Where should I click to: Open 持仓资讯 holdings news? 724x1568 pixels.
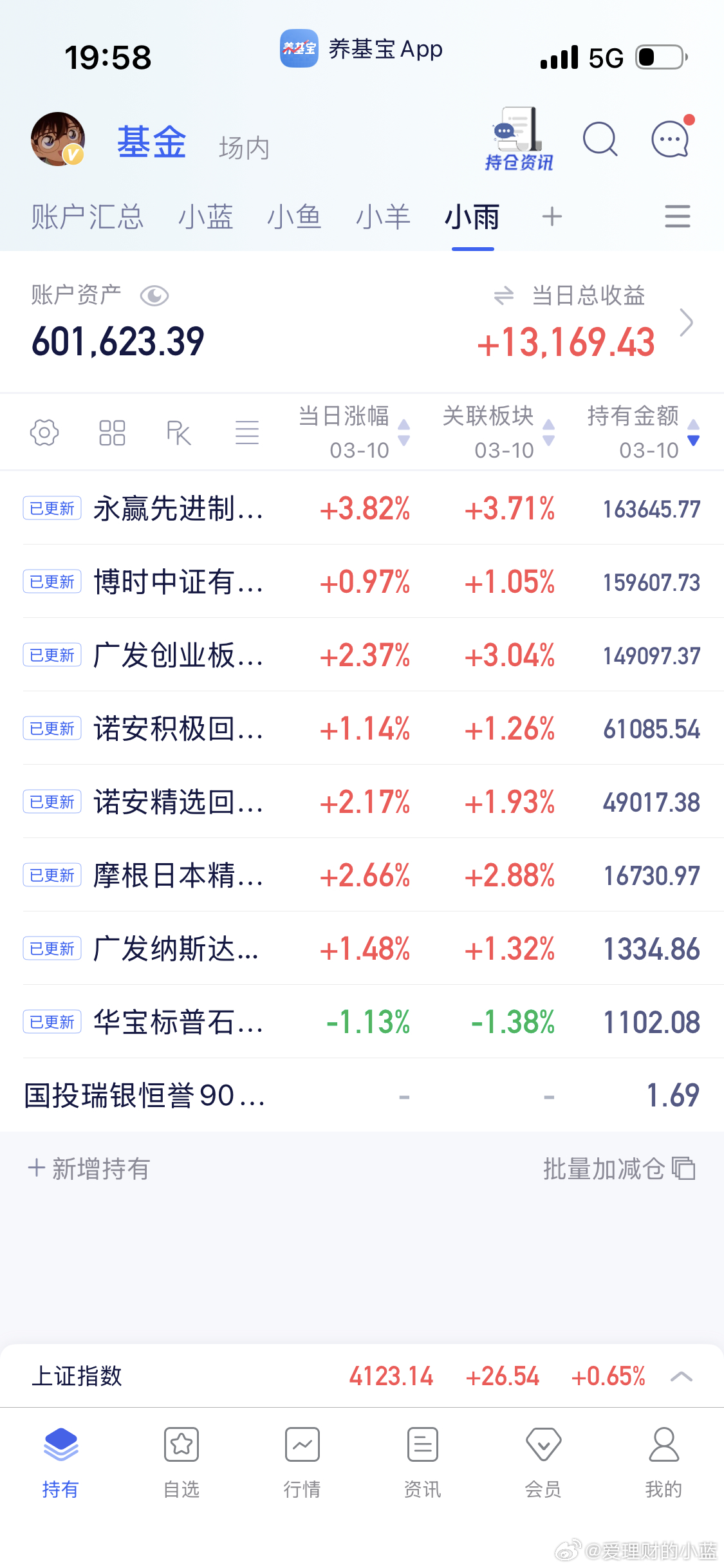pos(519,139)
